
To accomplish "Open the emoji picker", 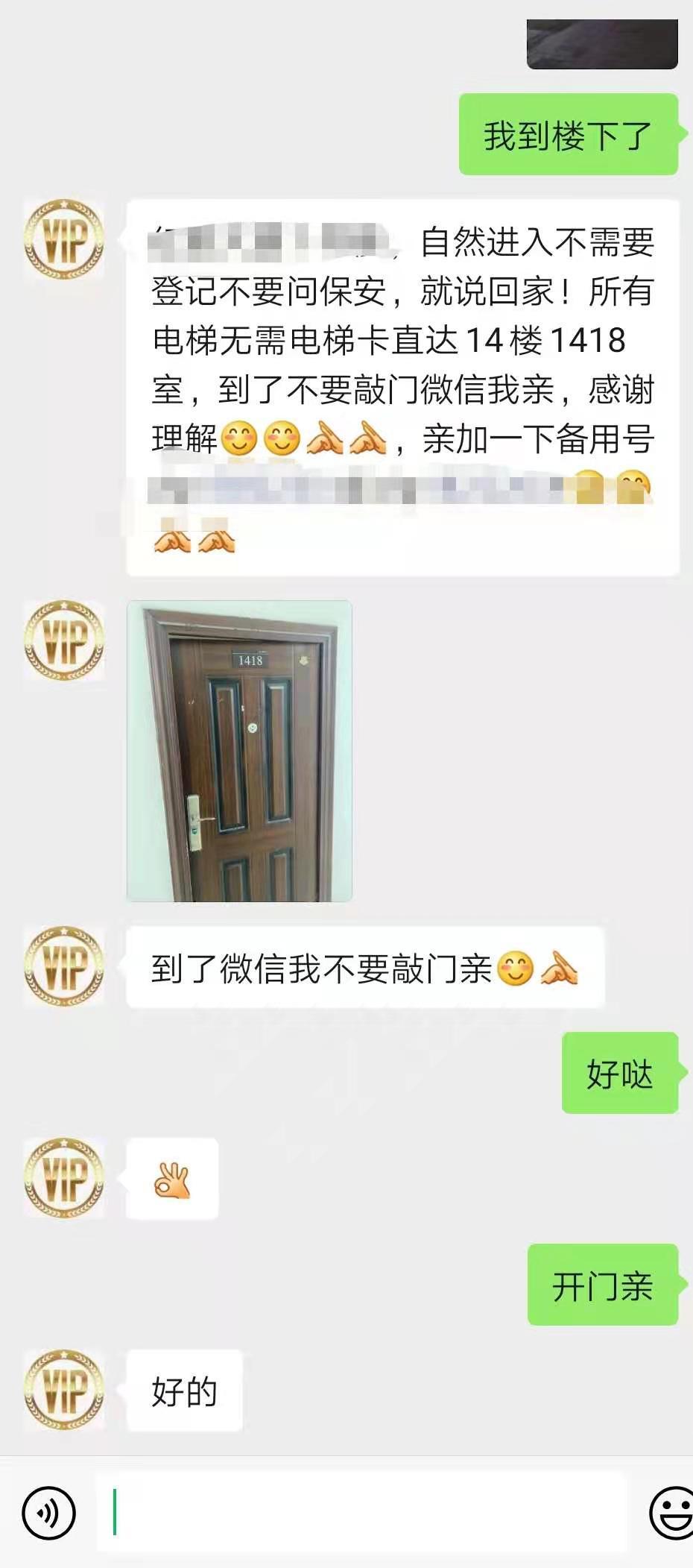I will 671,1512.
